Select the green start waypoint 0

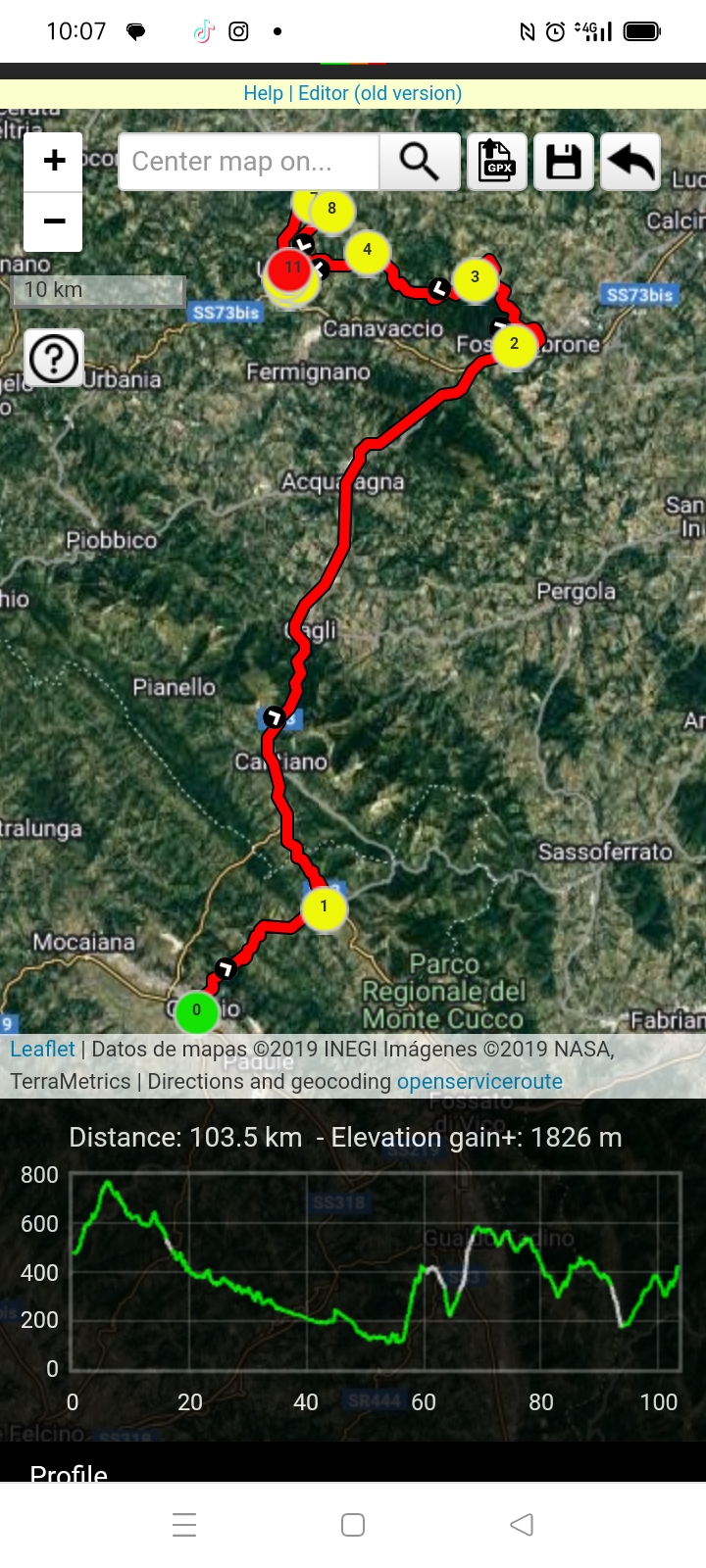[x=196, y=1011]
